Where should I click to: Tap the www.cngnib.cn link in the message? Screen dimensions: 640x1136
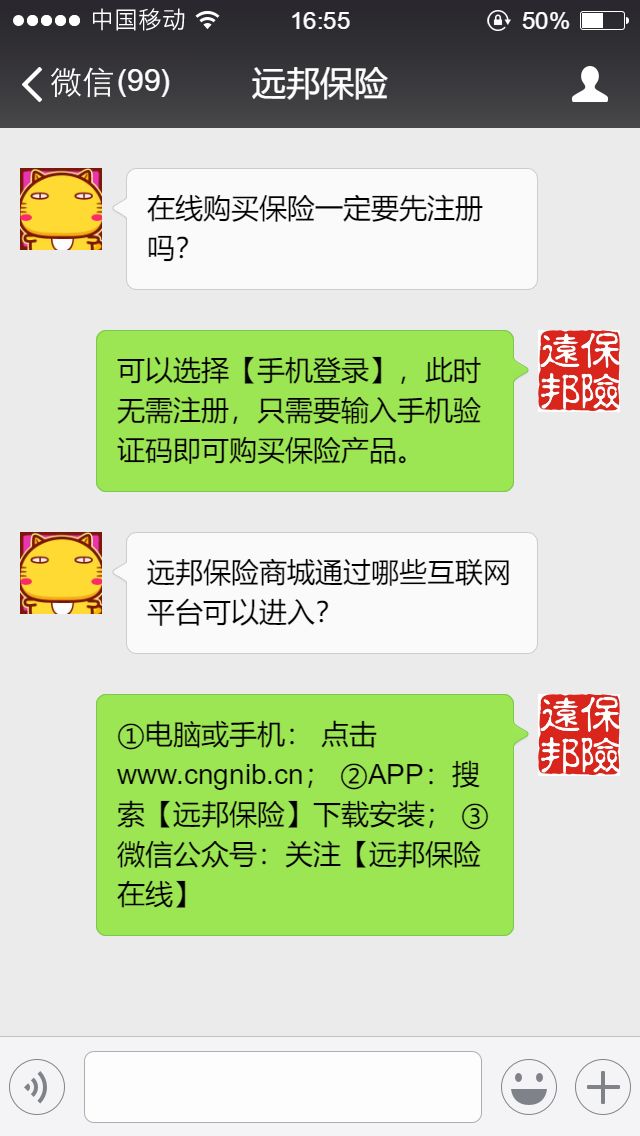click(209, 775)
